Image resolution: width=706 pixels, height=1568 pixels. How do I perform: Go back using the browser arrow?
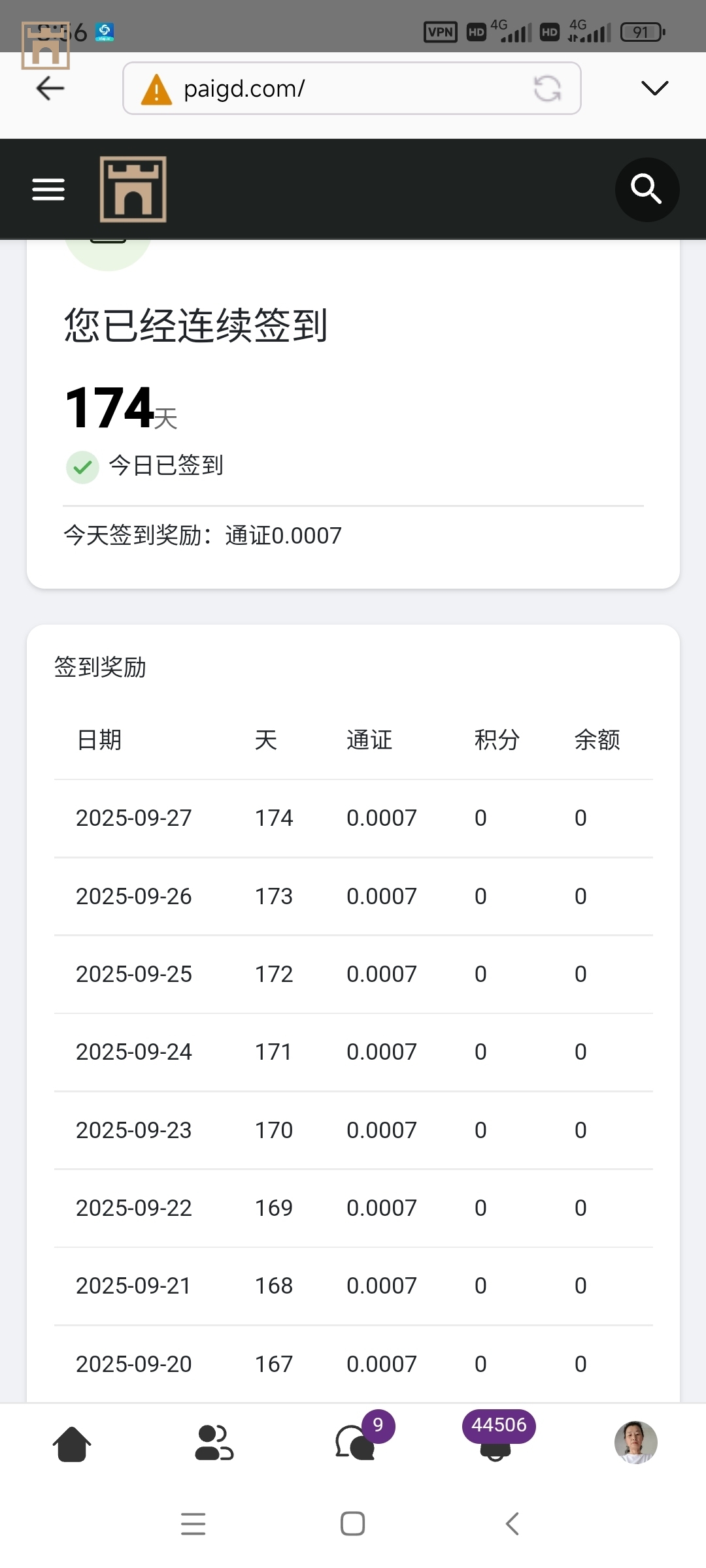tap(50, 88)
